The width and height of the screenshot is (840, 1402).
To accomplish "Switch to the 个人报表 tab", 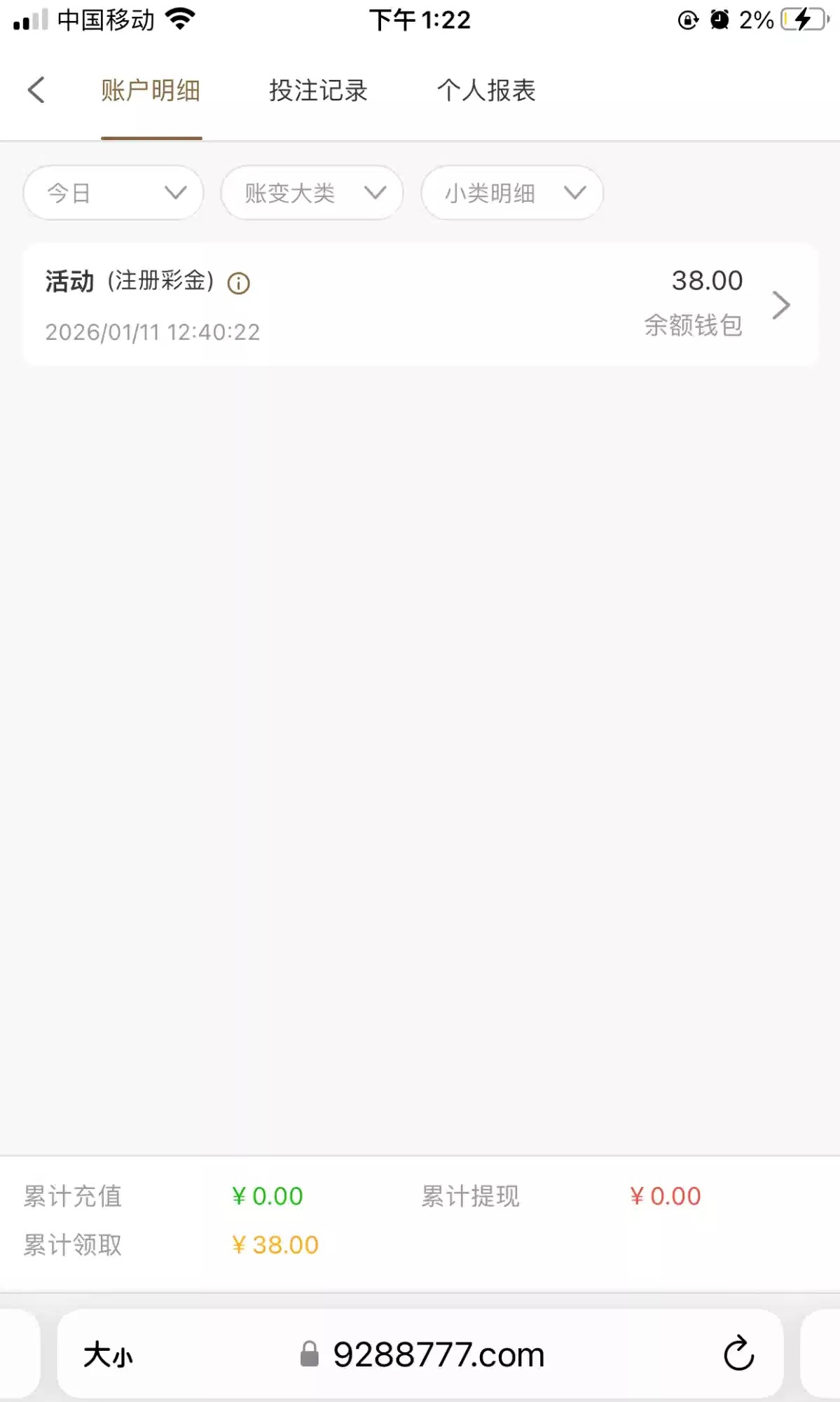I will tap(486, 90).
